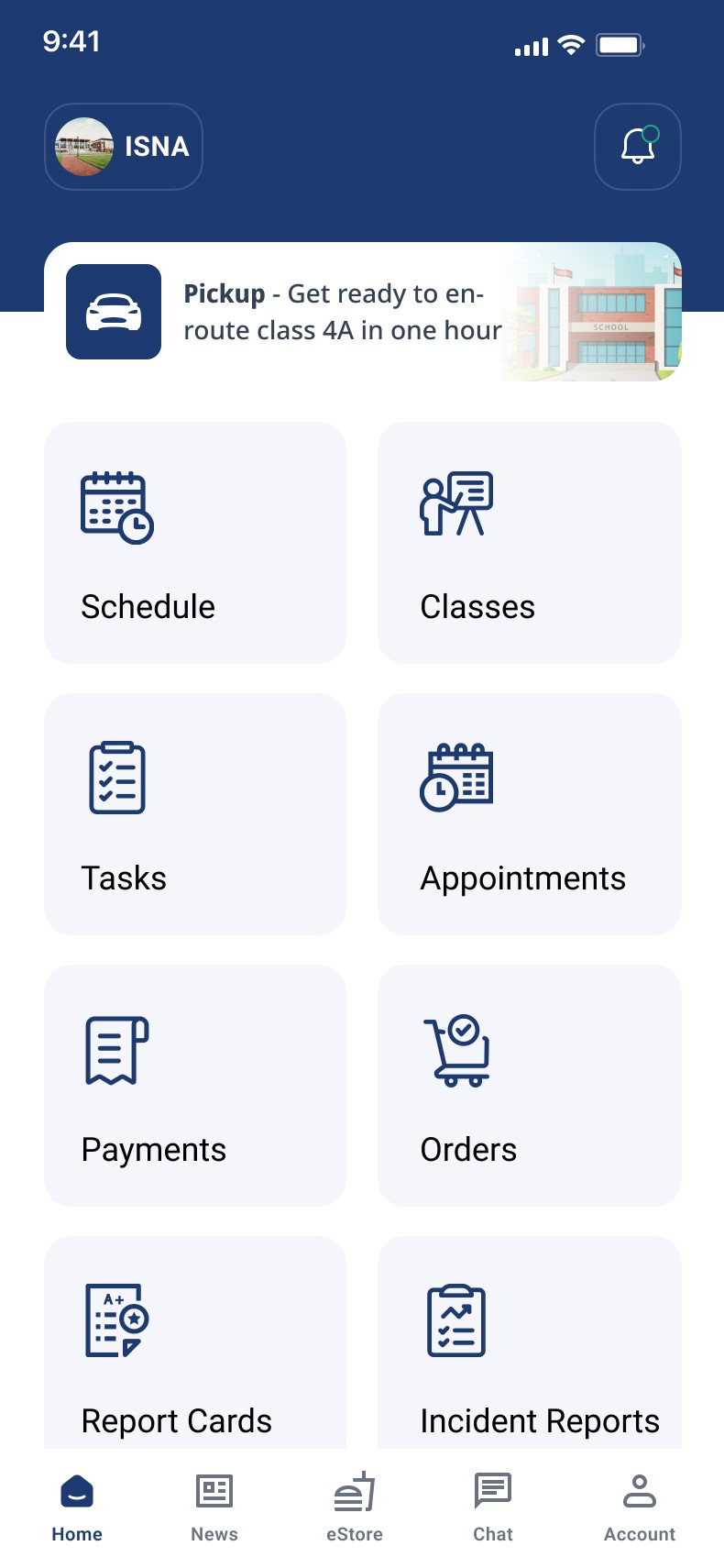Tap the ISNA school profile chip

123,147
